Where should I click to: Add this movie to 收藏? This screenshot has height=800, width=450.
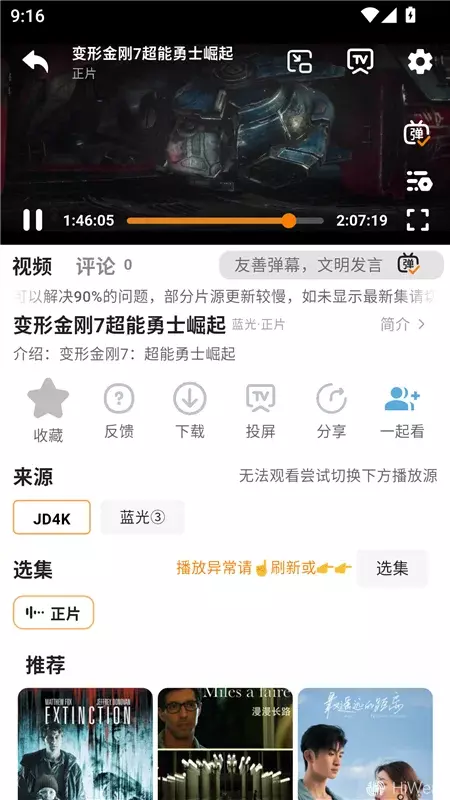point(48,411)
